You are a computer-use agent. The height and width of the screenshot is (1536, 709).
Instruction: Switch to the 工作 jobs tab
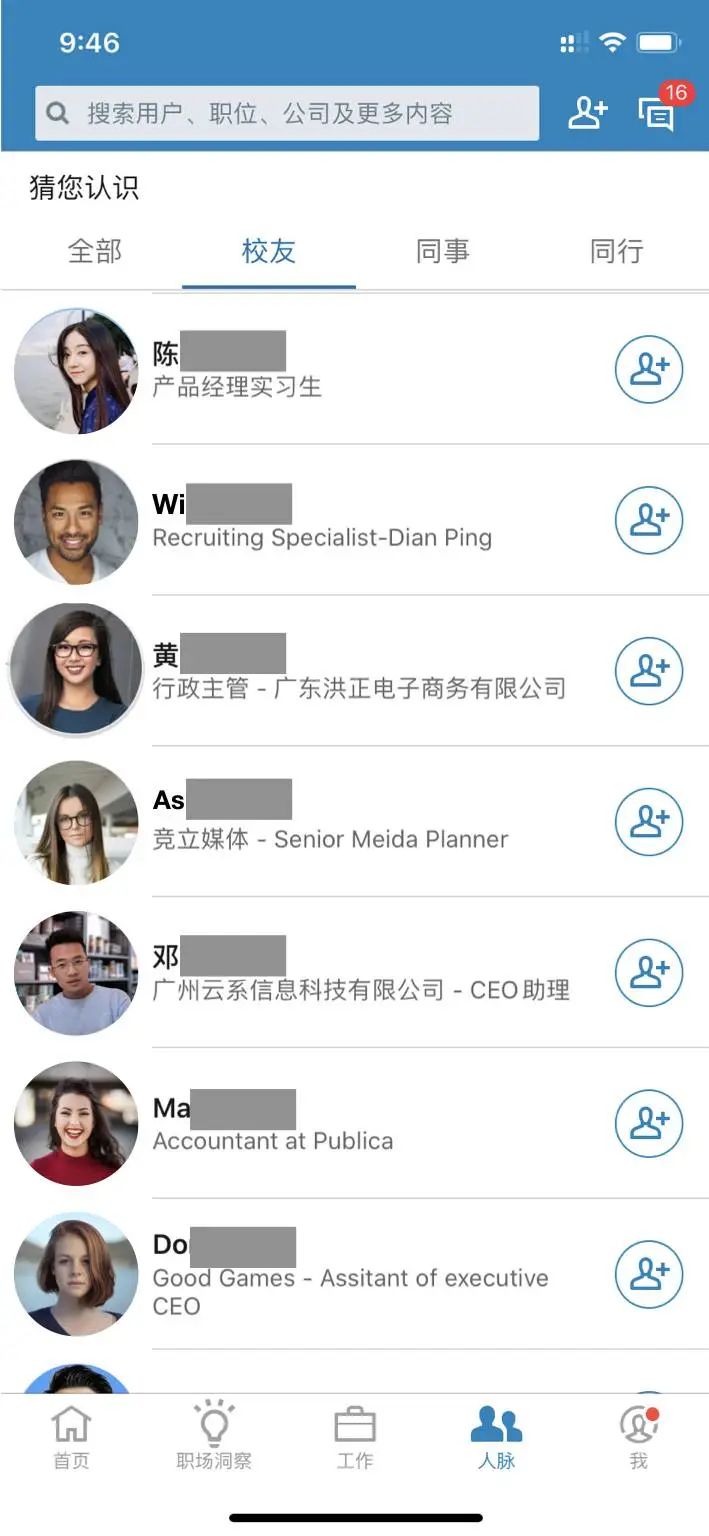pyautogui.click(x=355, y=1438)
